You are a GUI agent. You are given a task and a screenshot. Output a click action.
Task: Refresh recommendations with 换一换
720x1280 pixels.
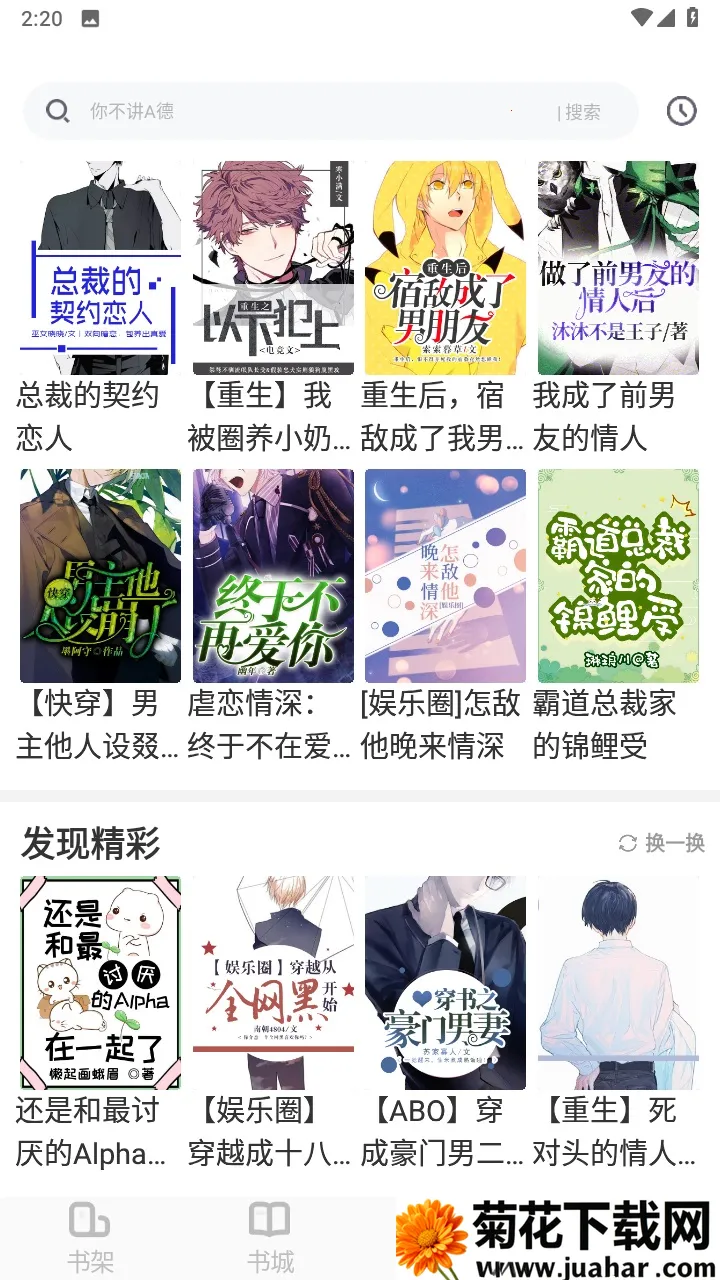662,843
